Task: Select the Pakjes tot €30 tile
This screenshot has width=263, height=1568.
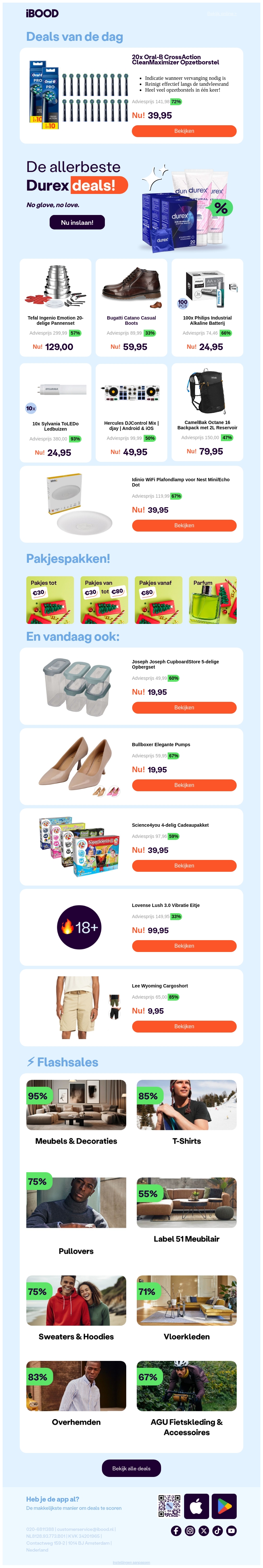Action: (x=50, y=600)
